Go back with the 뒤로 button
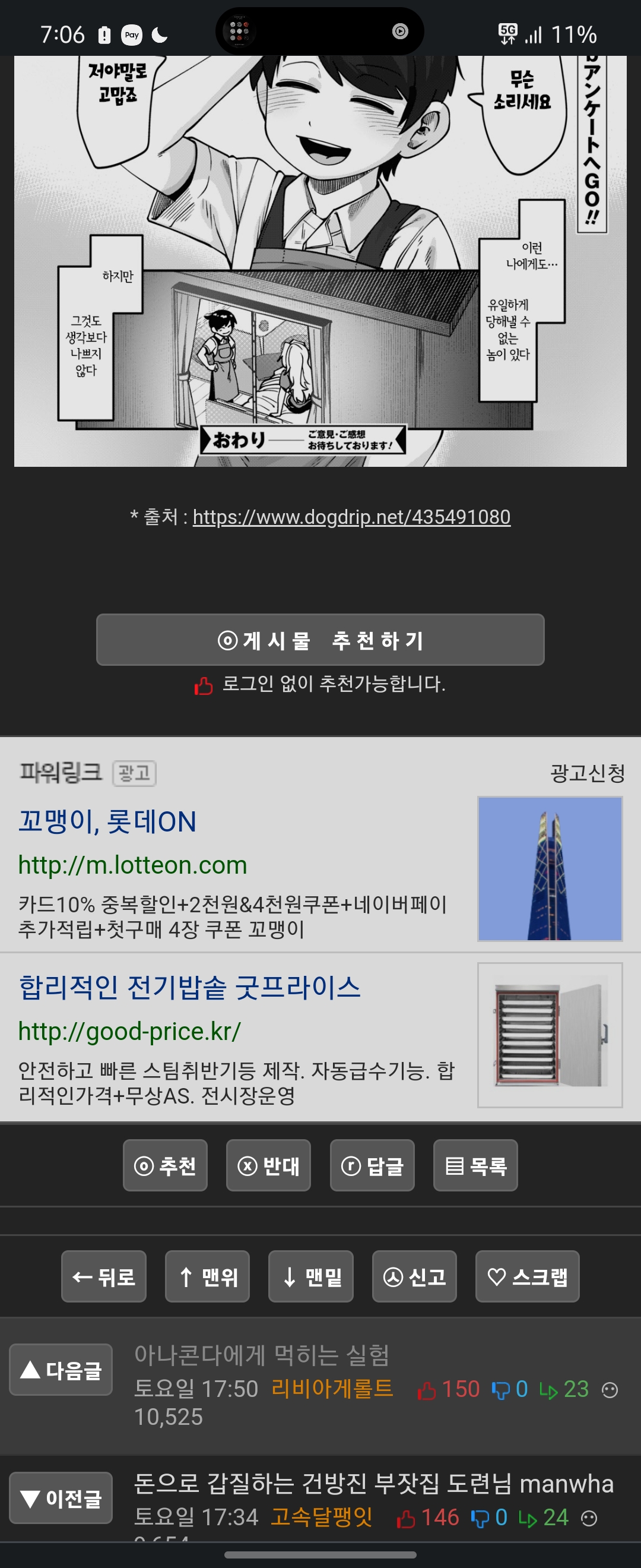This screenshot has width=641, height=1568. pos(104,1276)
